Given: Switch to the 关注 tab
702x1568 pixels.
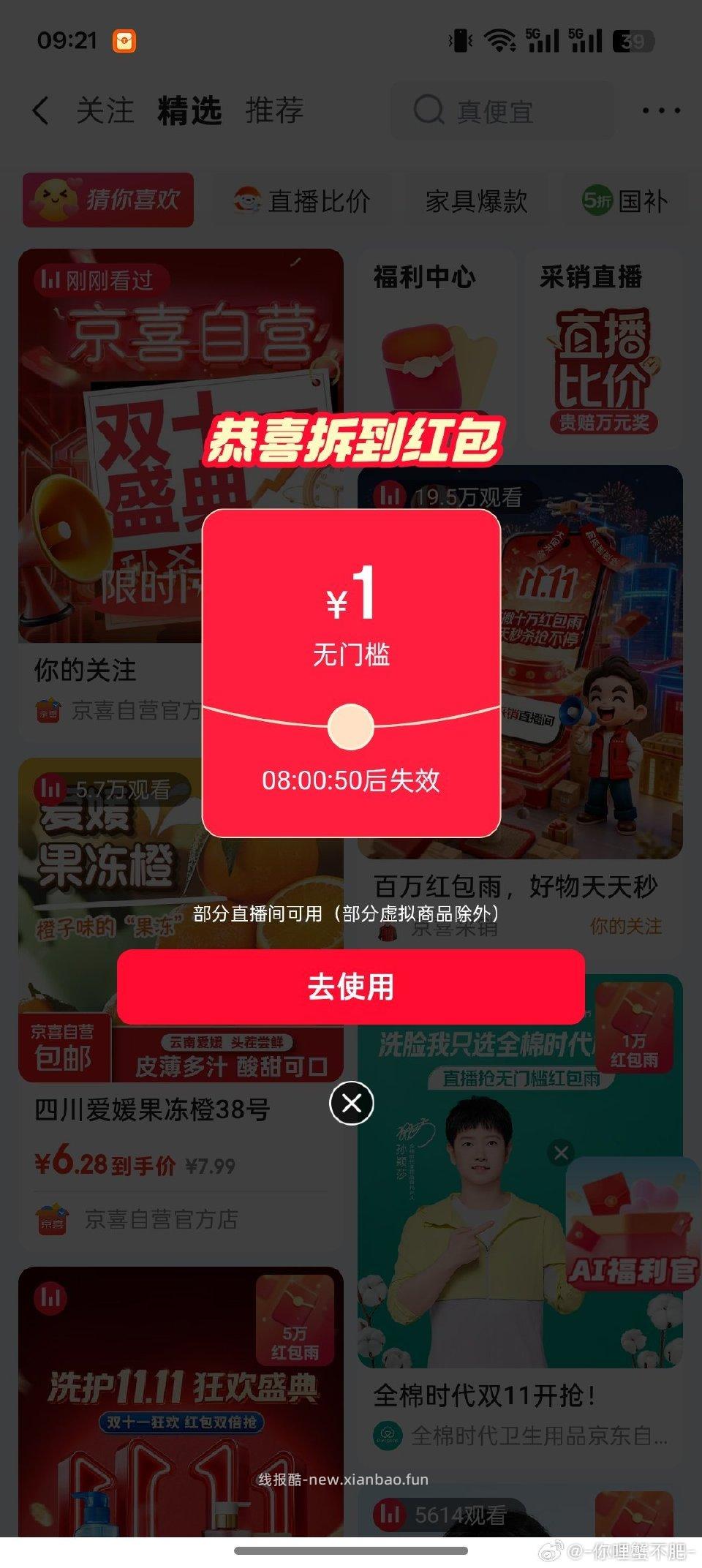Looking at the screenshot, I should click(x=105, y=110).
